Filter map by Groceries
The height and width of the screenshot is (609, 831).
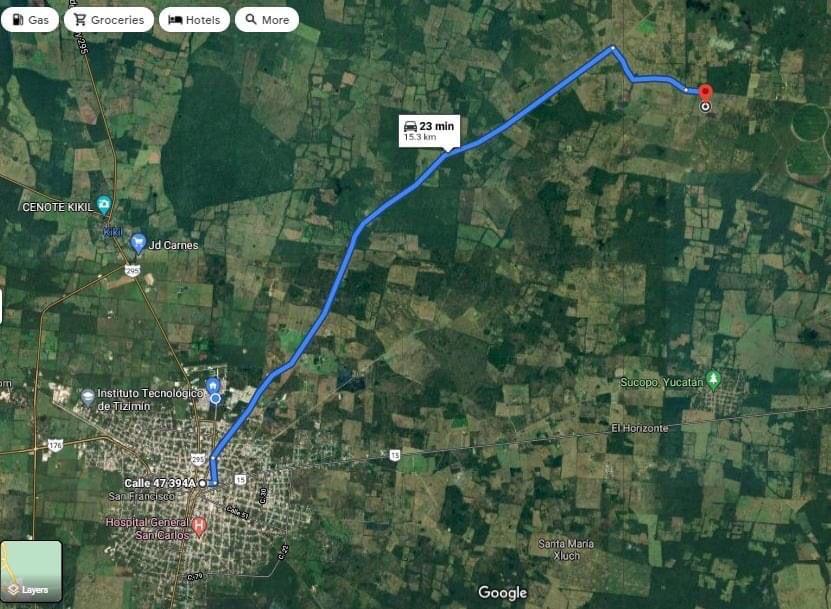tap(108, 19)
